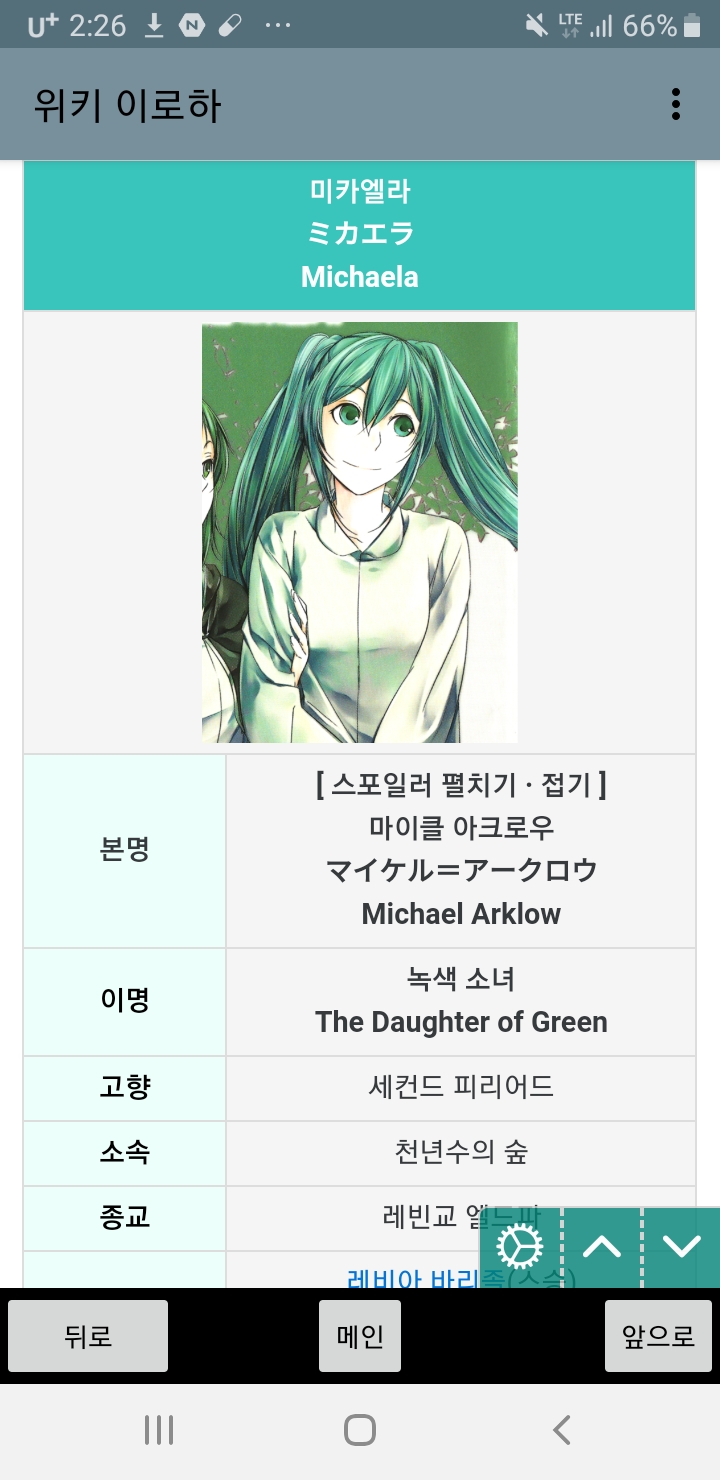The image size is (720, 1480).
Task: View Michaela's character image
Action: [x=360, y=532]
